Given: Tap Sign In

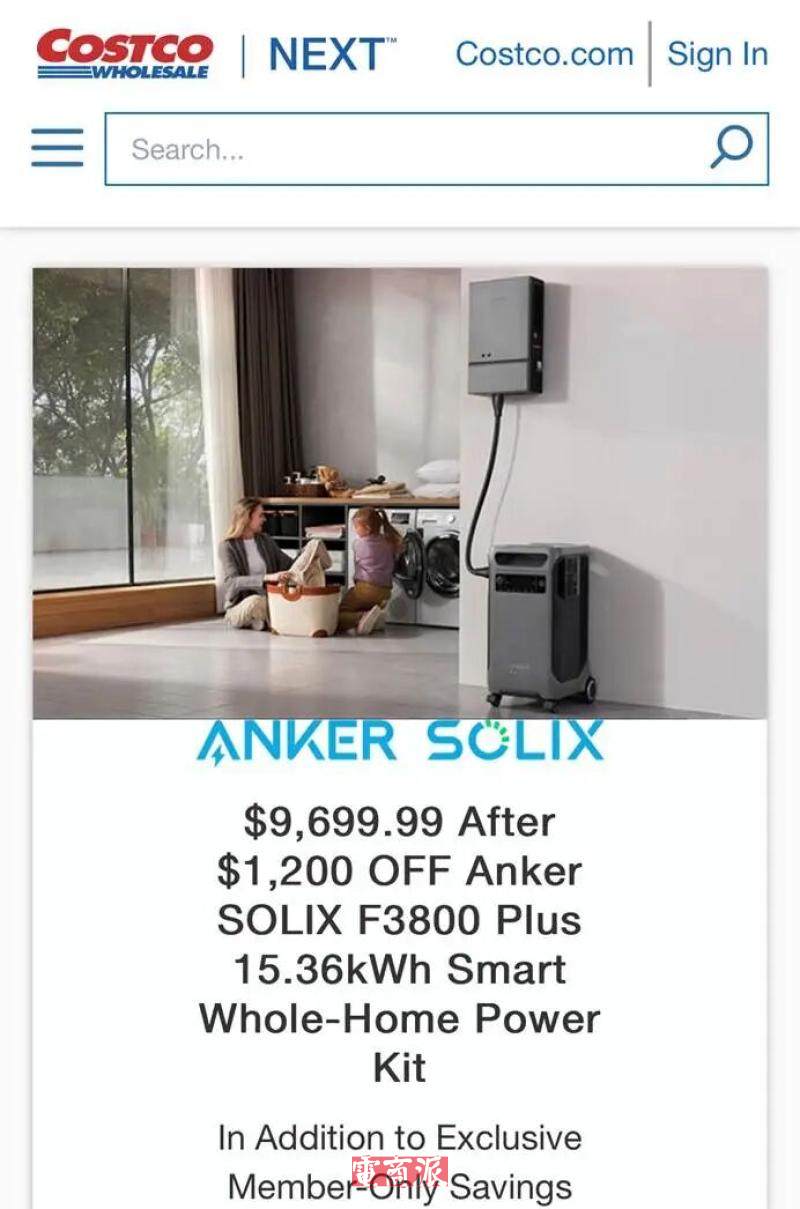Looking at the screenshot, I should (717, 53).
